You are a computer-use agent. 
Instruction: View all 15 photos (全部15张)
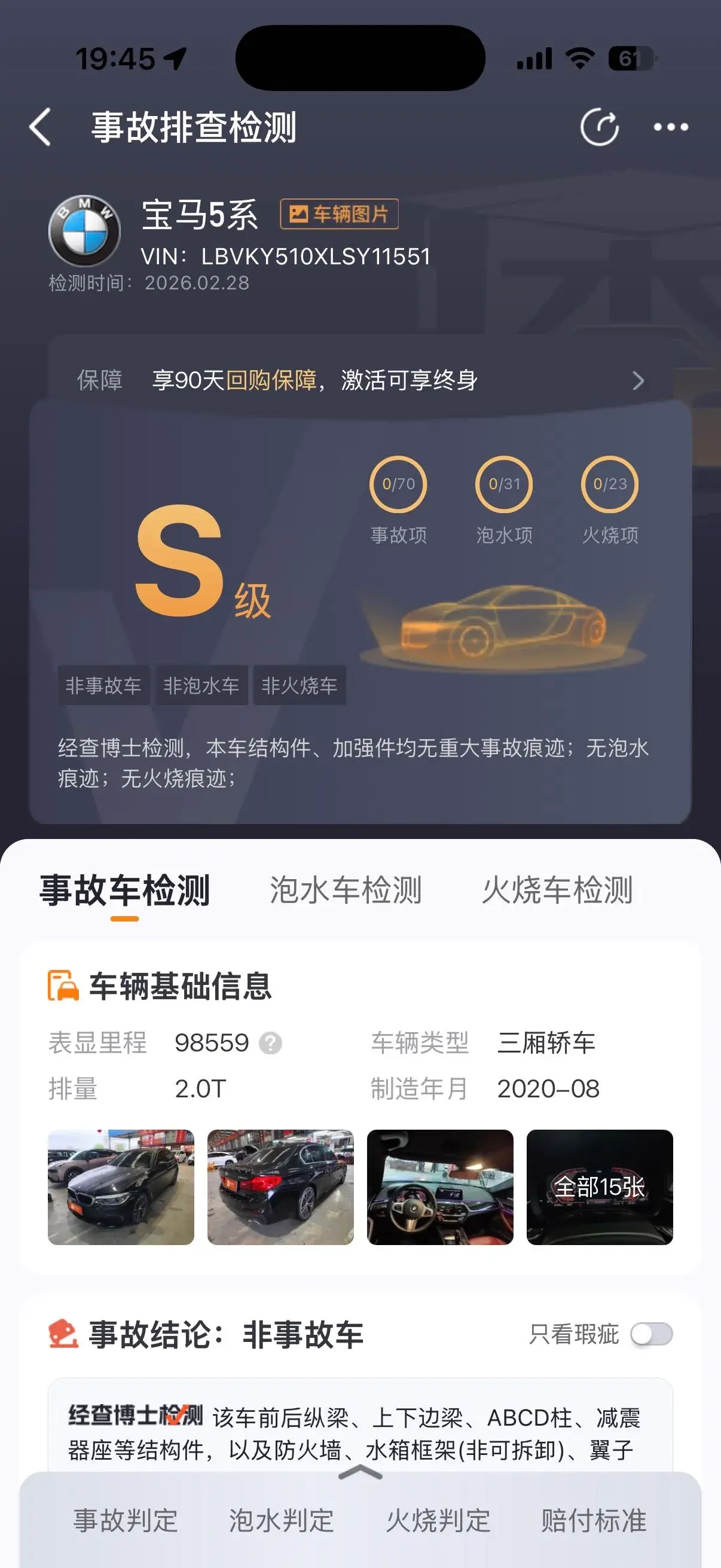(x=599, y=1187)
